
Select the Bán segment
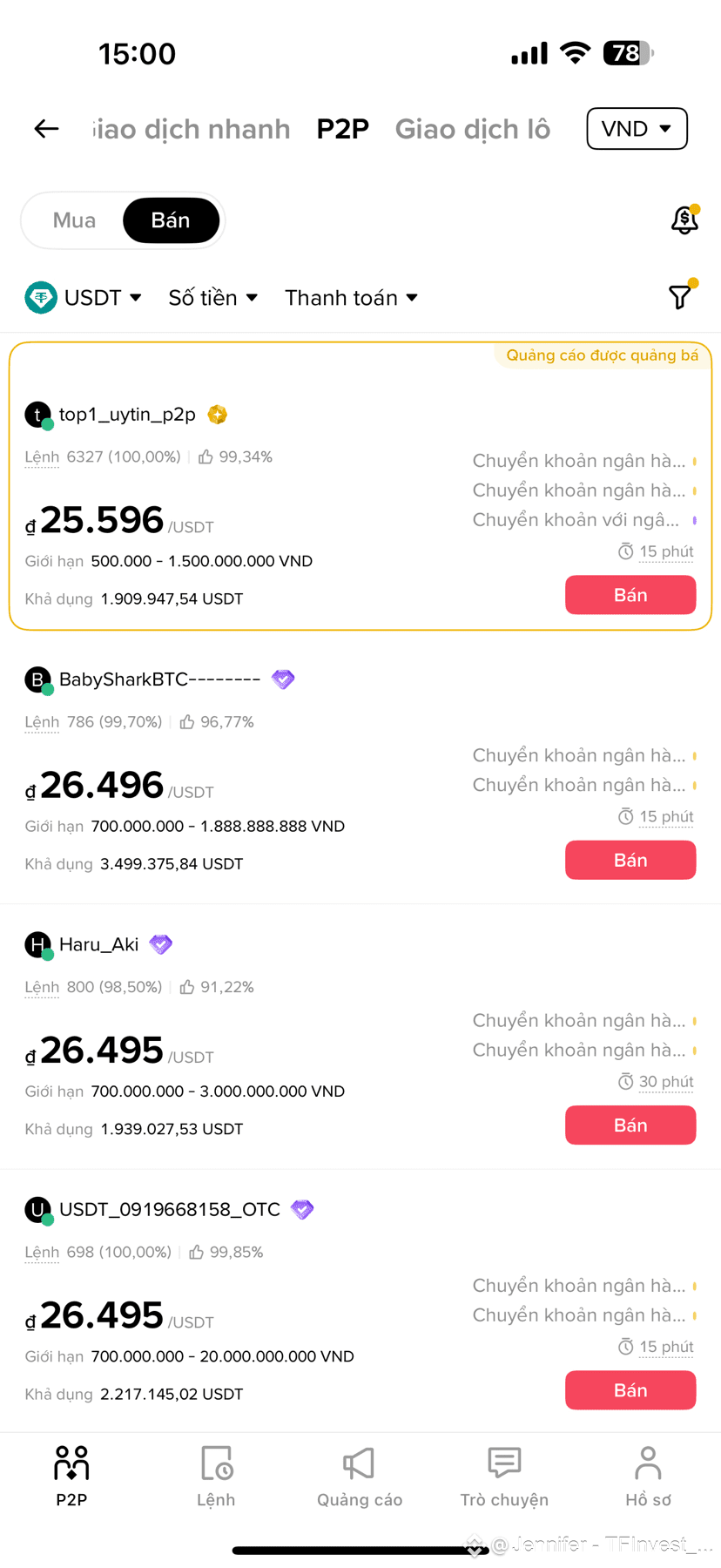(x=171, y=220)
